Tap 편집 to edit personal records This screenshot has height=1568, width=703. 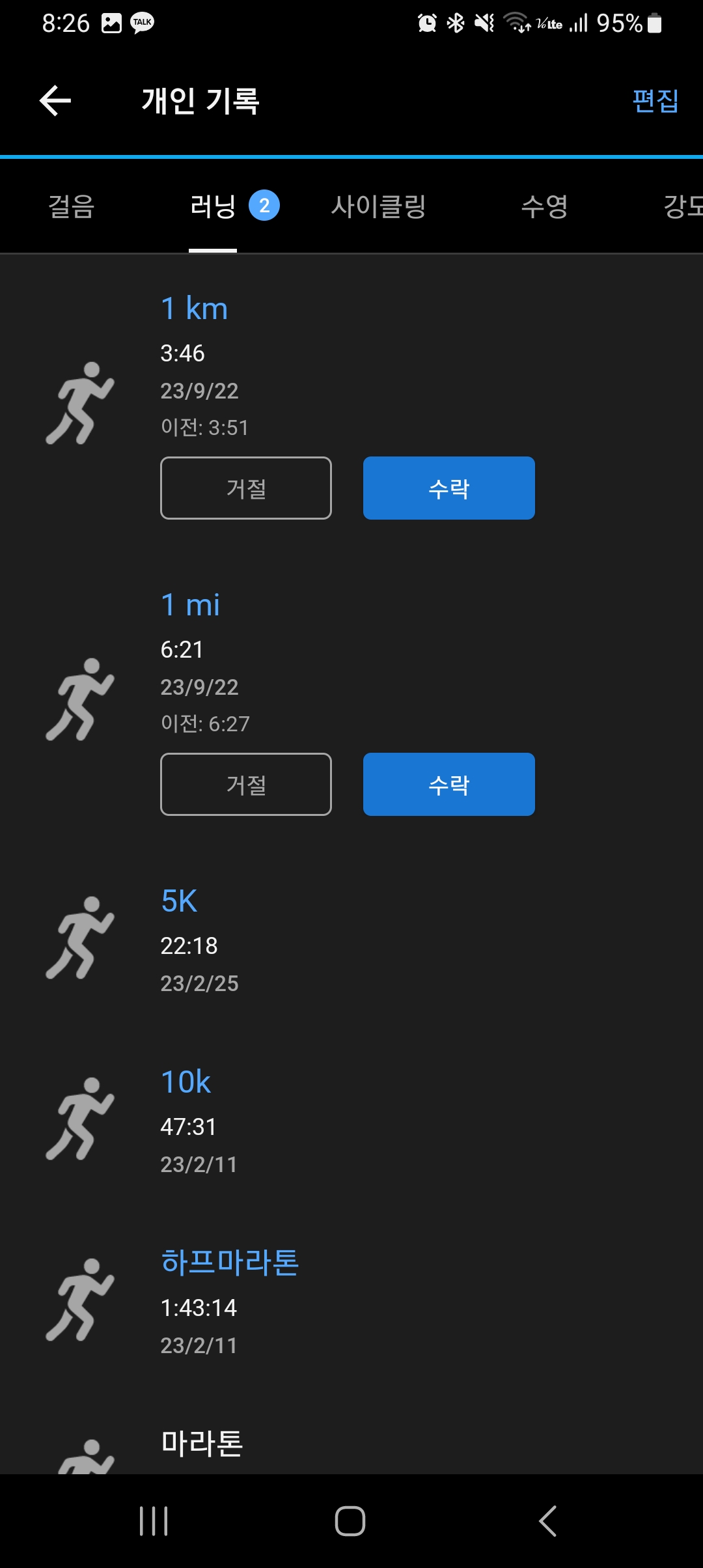[655, 101]
